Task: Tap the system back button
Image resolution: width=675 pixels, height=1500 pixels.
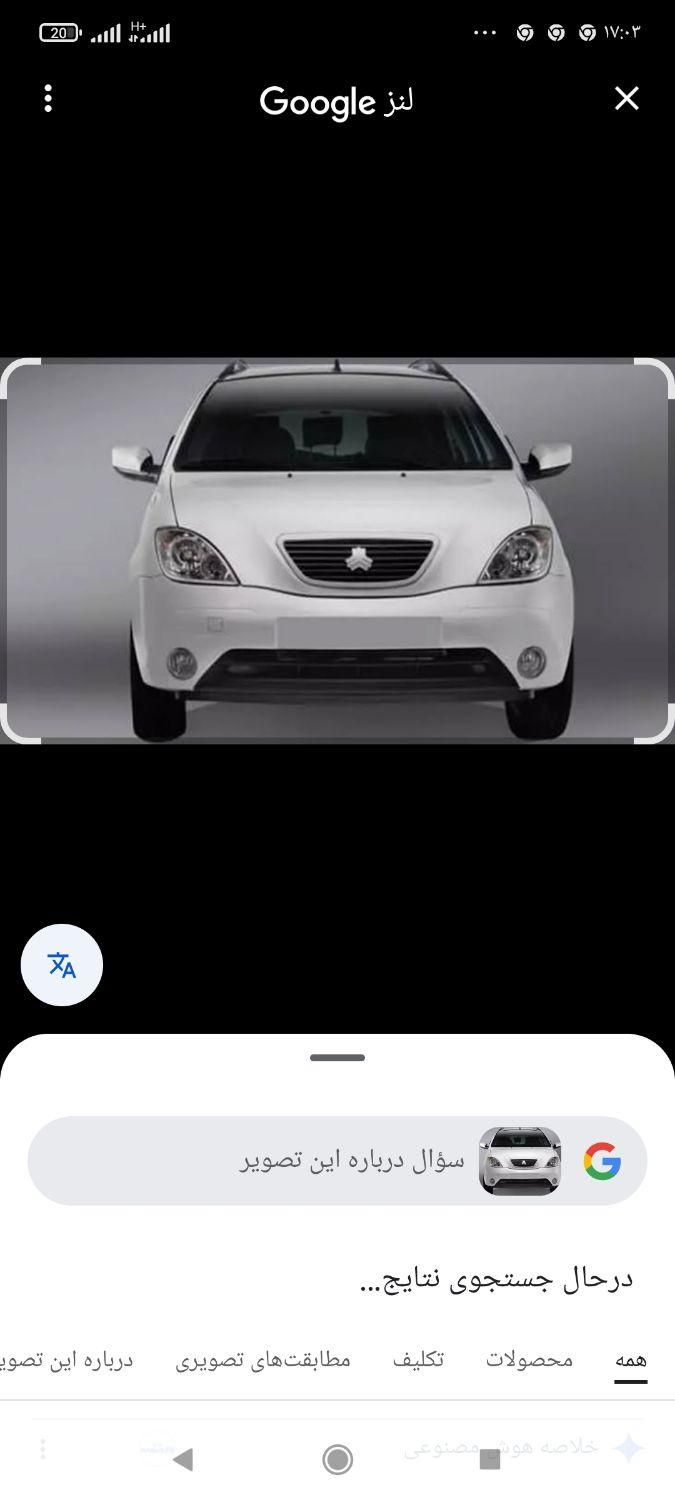Action: pos(182,1460)
